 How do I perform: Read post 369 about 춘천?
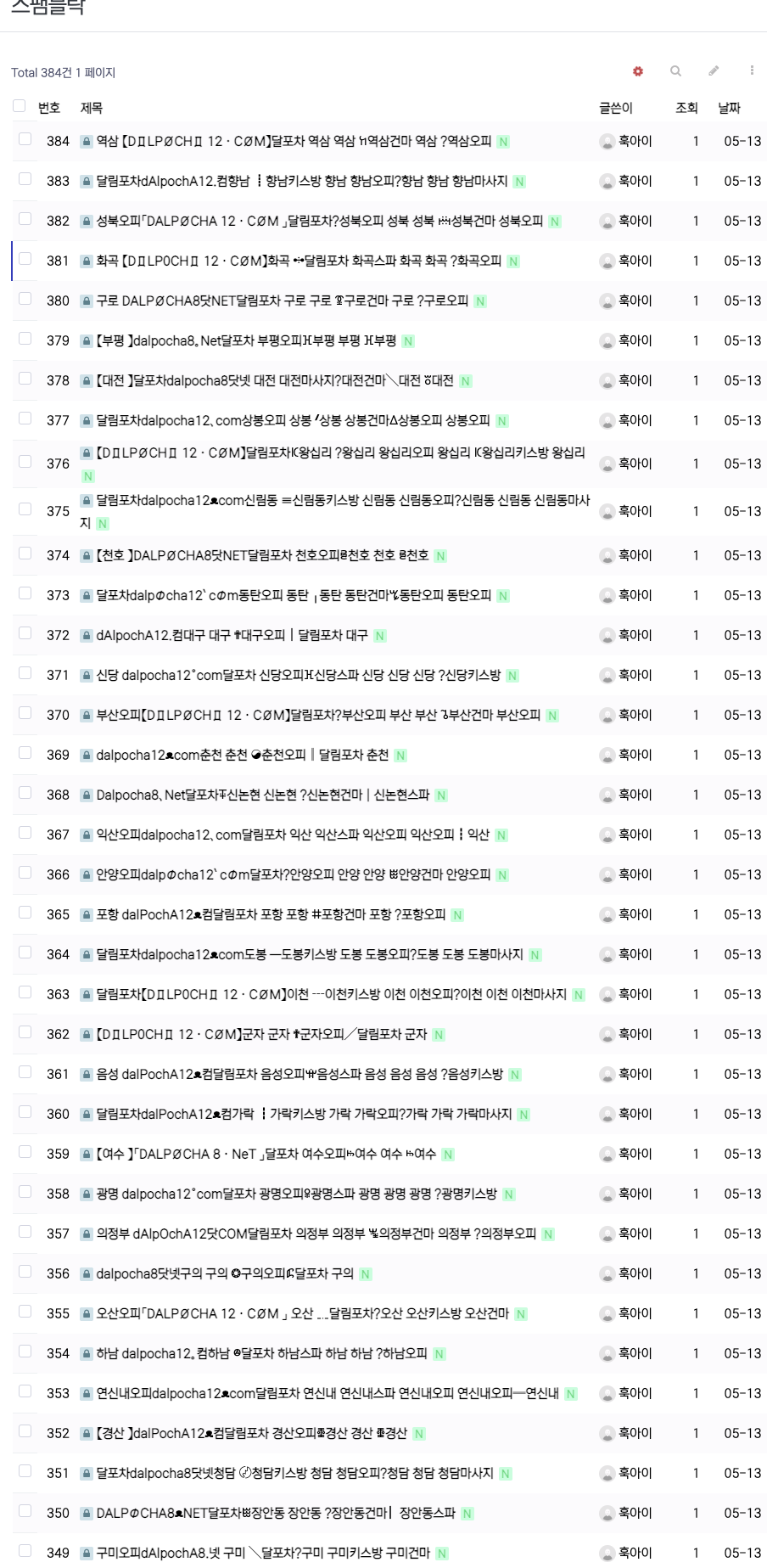[242, 755]
